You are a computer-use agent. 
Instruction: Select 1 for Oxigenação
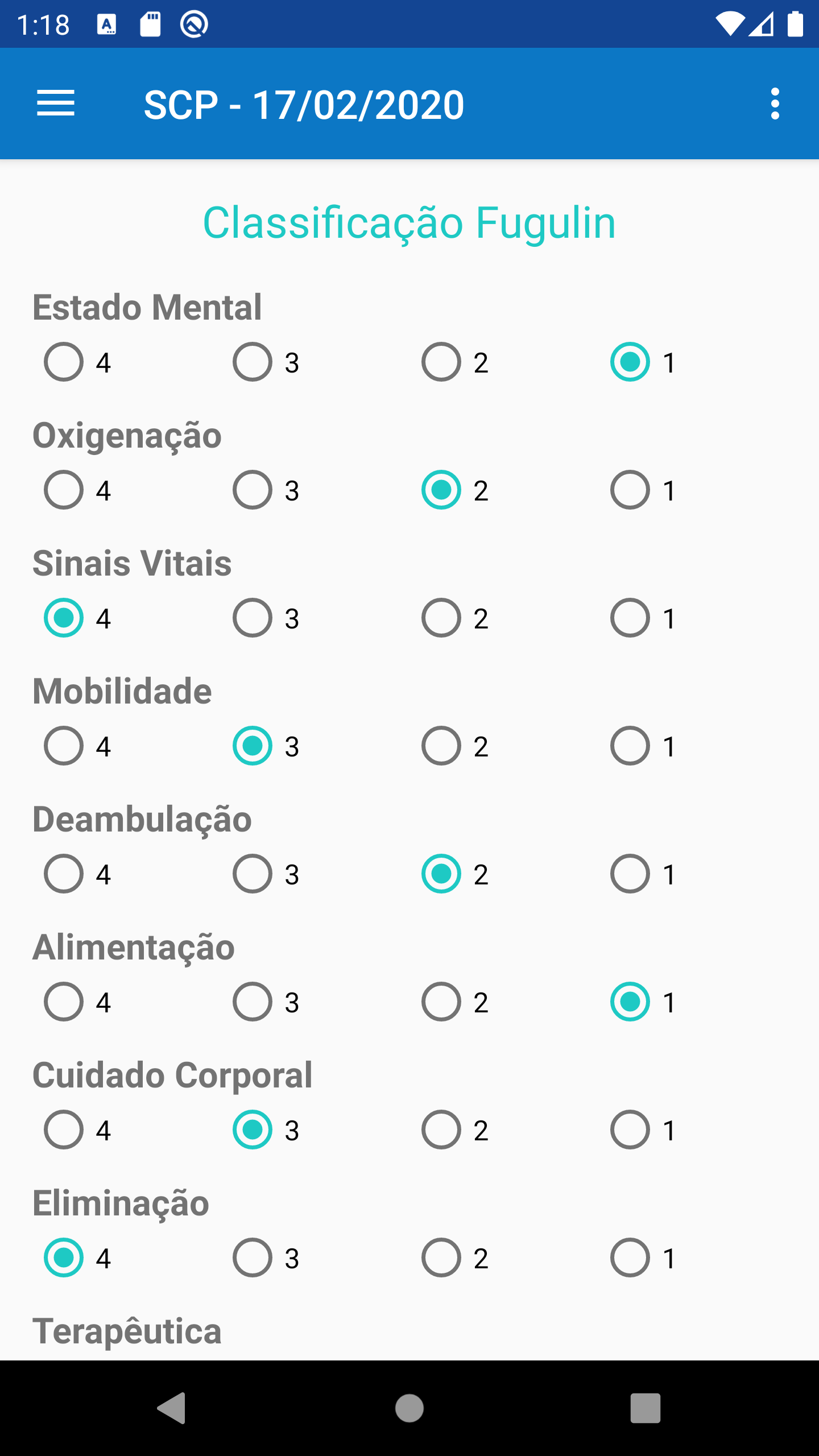point(630,490)
